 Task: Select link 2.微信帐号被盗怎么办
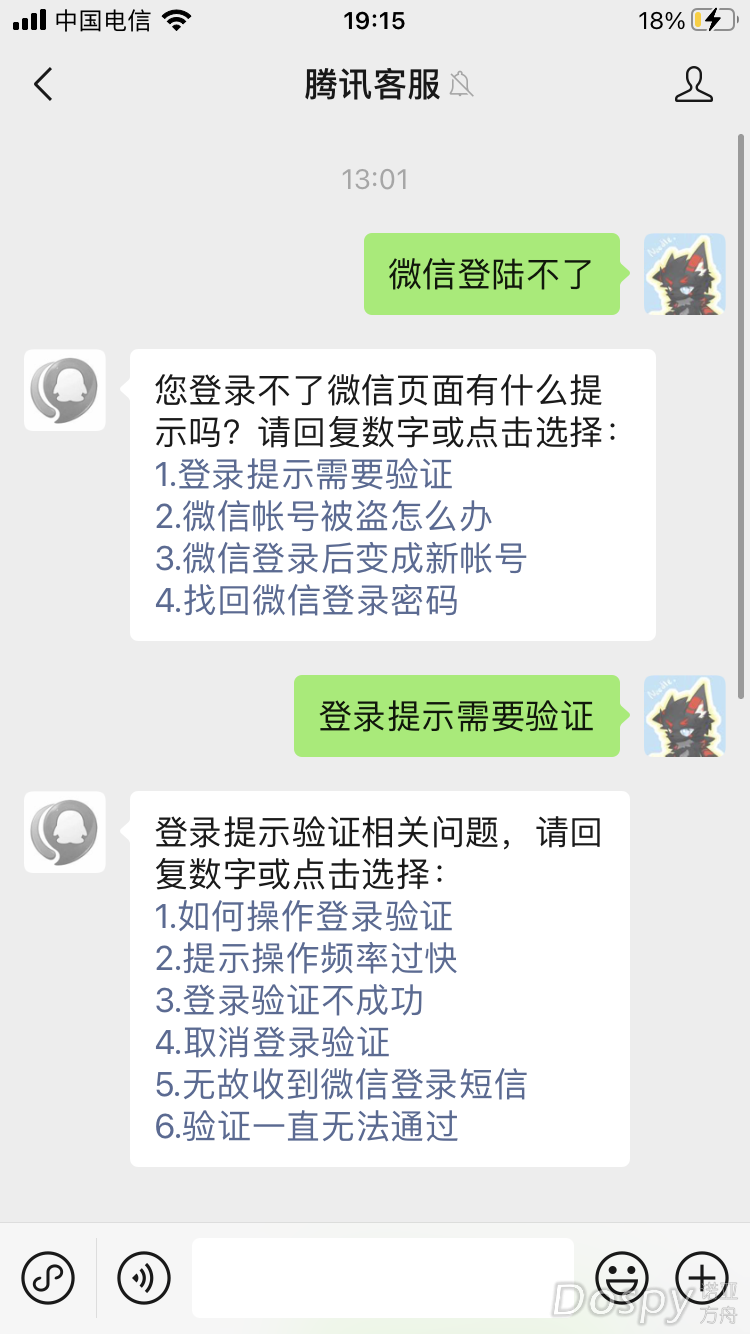coord(324,516)
